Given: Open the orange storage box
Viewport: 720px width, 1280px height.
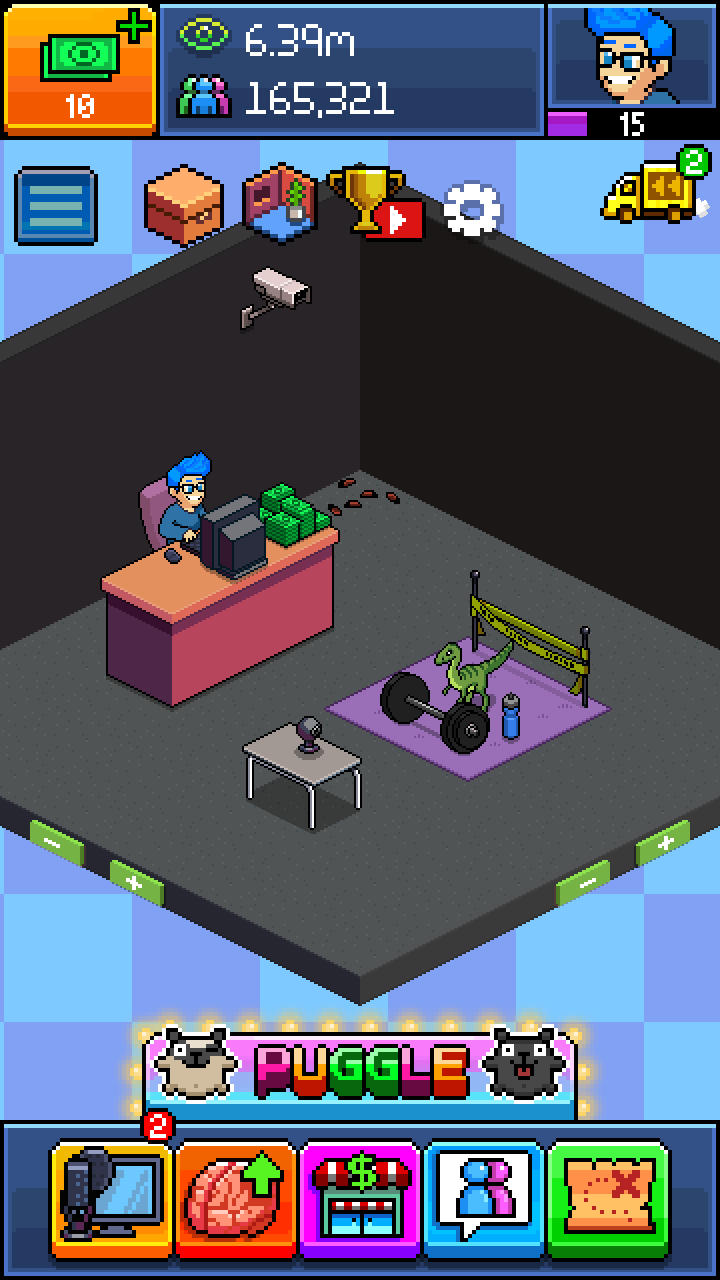Looking at the screenshot, I should point(183,203).
